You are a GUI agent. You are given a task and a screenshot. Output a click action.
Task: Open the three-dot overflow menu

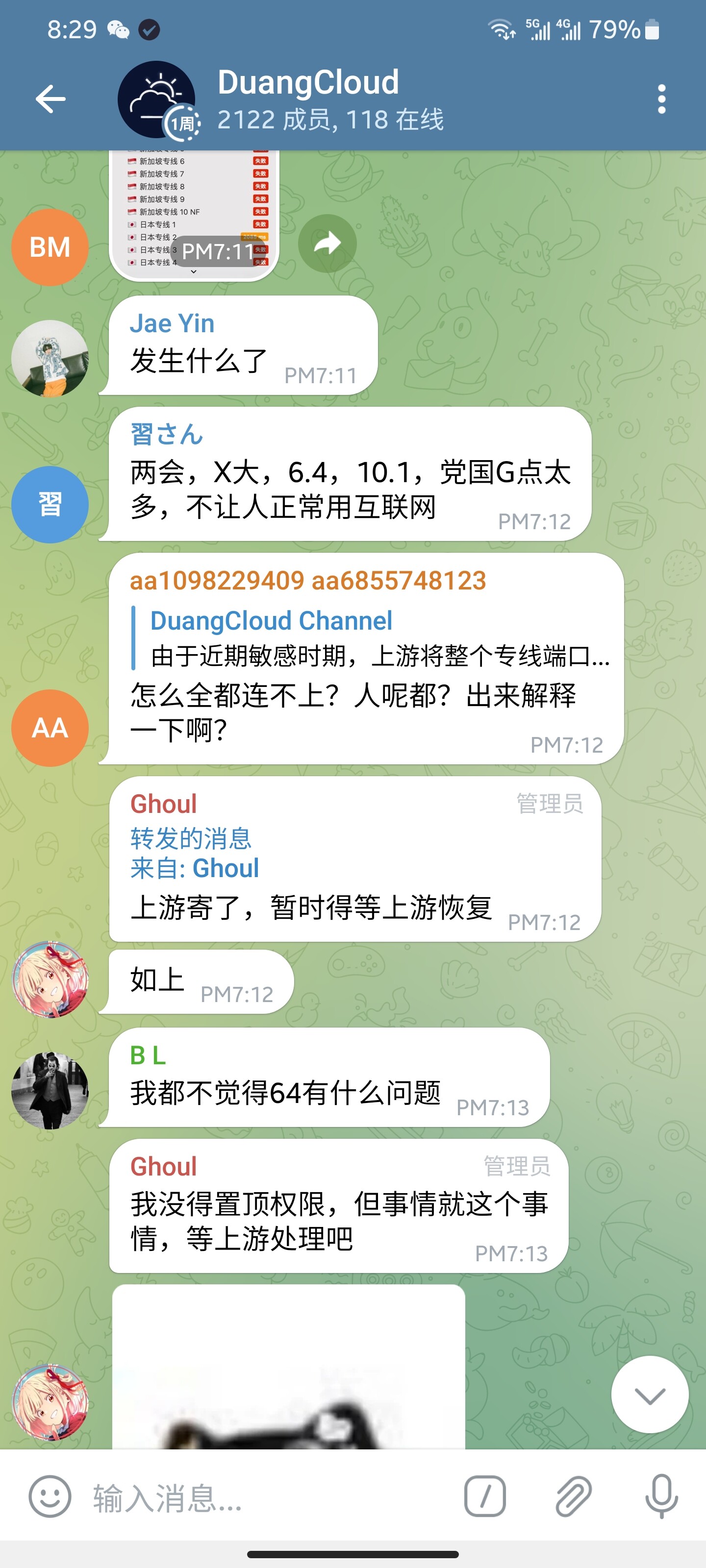click(x=661, y=99)
